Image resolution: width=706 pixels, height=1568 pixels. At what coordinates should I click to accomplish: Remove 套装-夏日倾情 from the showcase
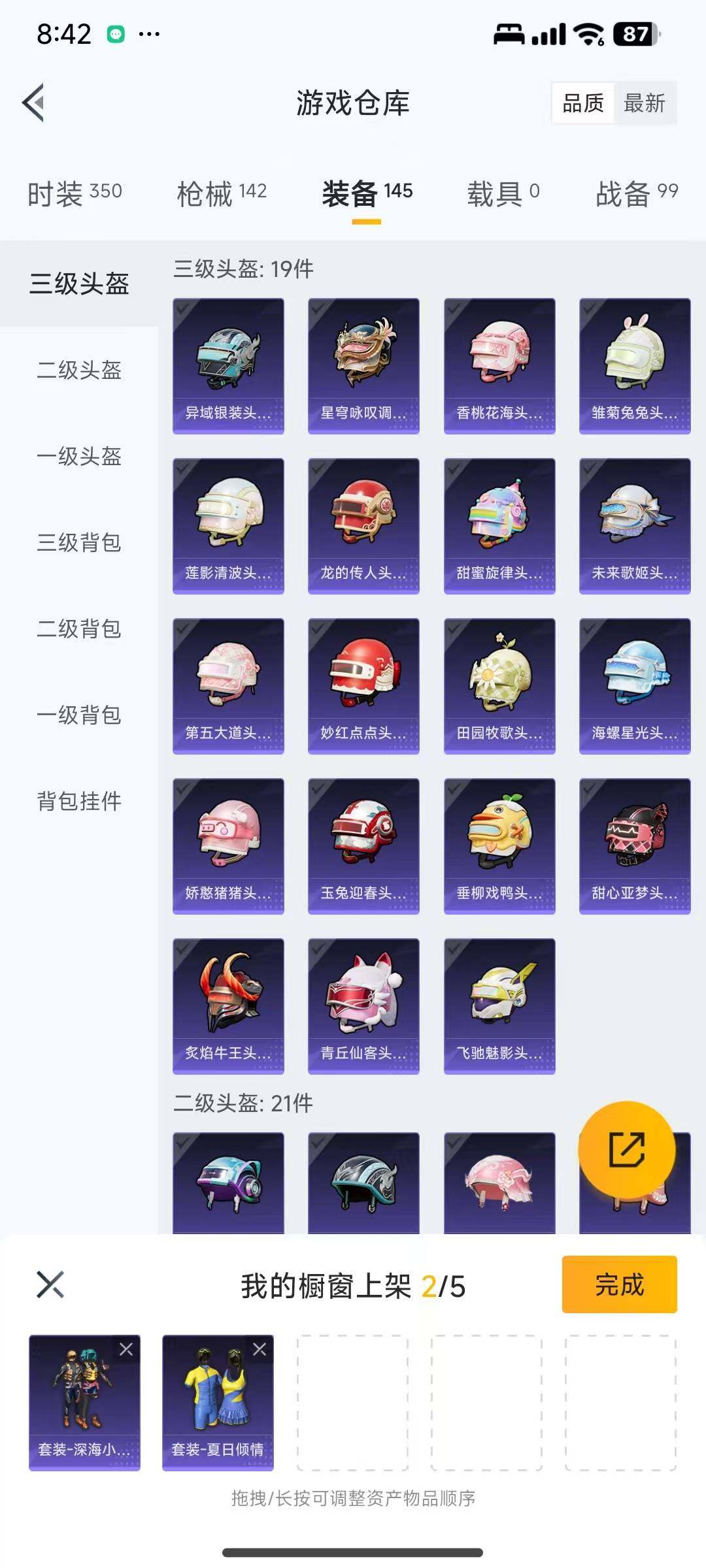click(260, 1349)
